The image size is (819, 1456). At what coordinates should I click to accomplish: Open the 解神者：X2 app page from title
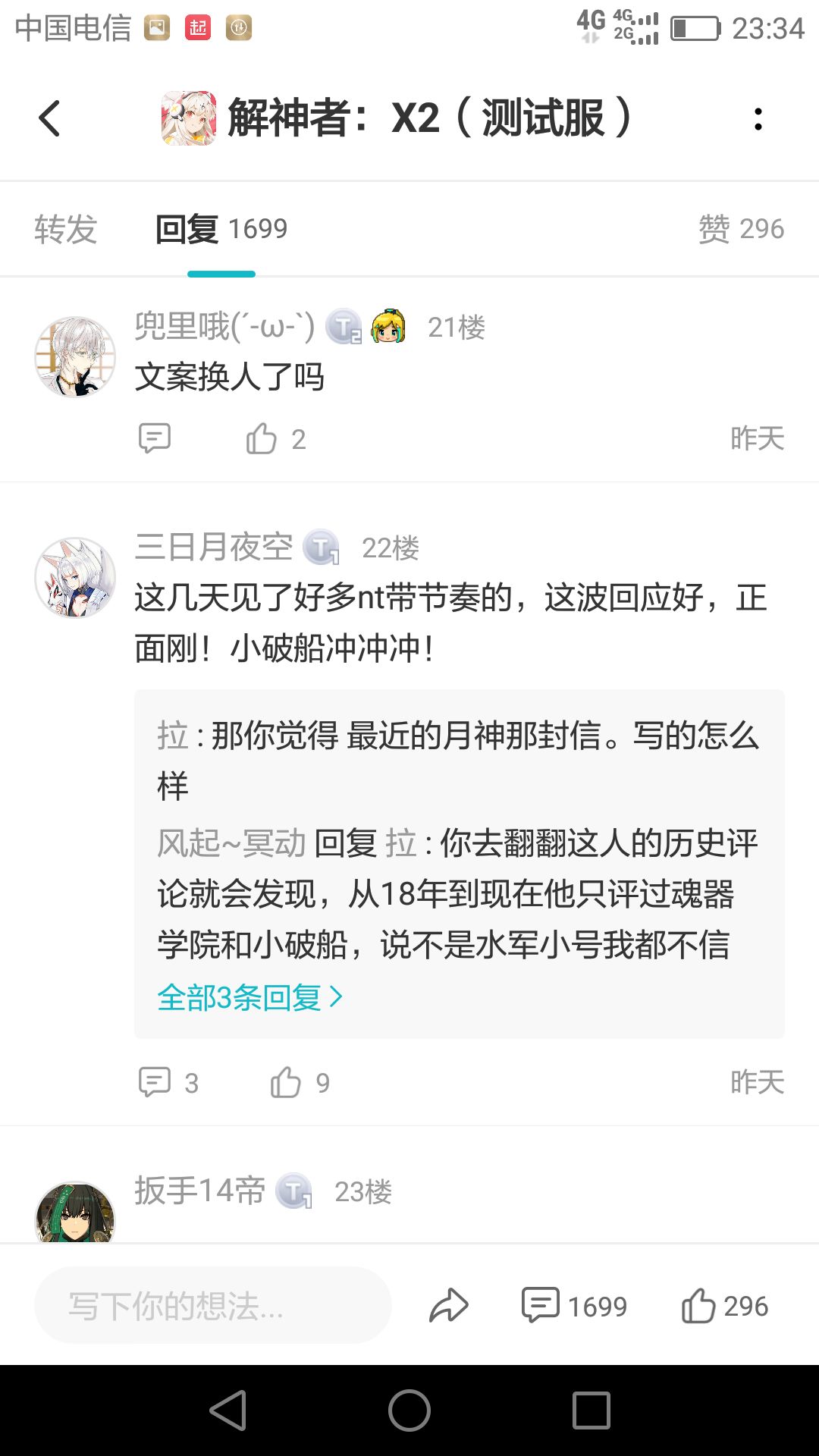[397, 118]
